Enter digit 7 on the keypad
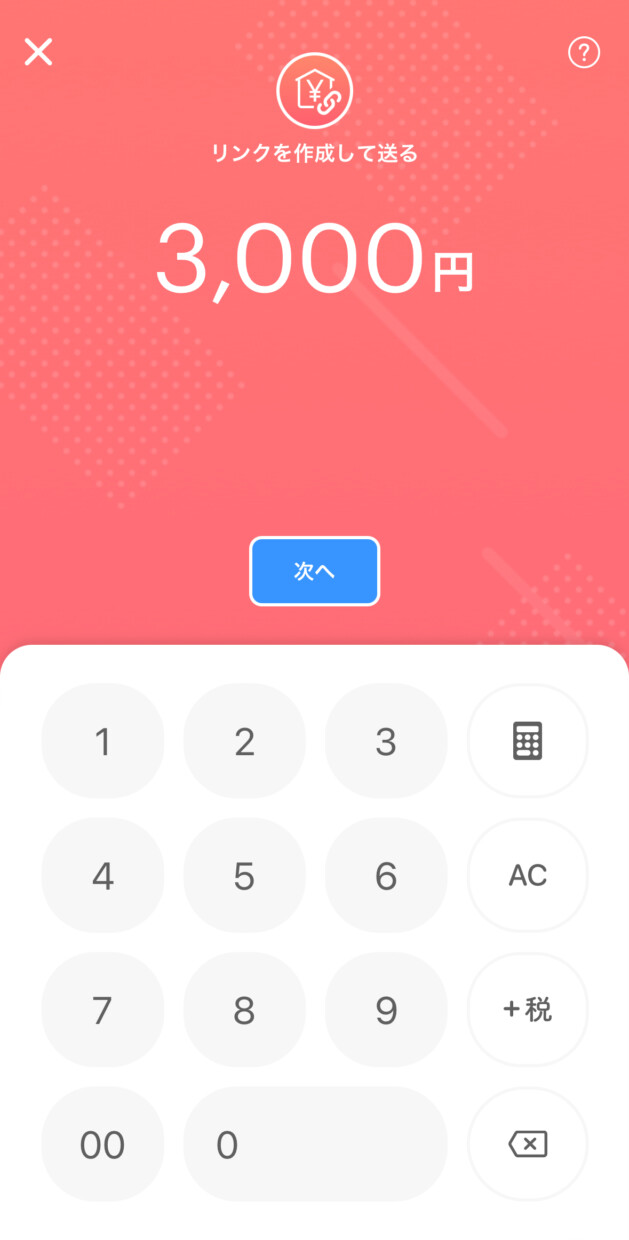Viewport: 629px width, 1240px height. tap(102, 1010)
